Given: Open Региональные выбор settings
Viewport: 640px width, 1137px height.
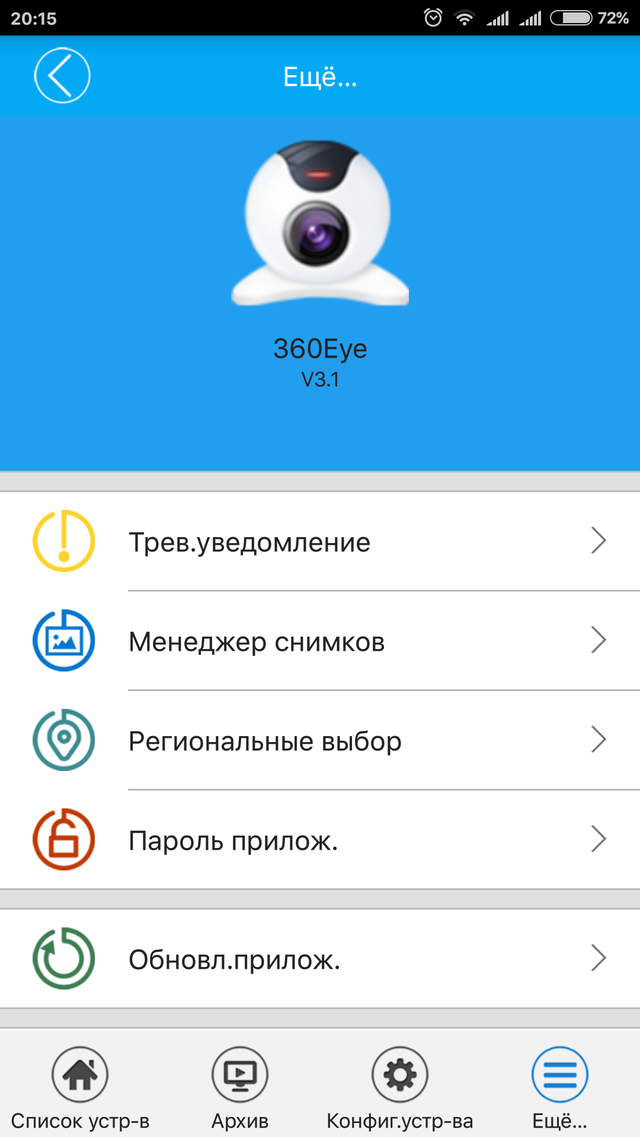Looking at the screenshot, I should coord(320,741).
